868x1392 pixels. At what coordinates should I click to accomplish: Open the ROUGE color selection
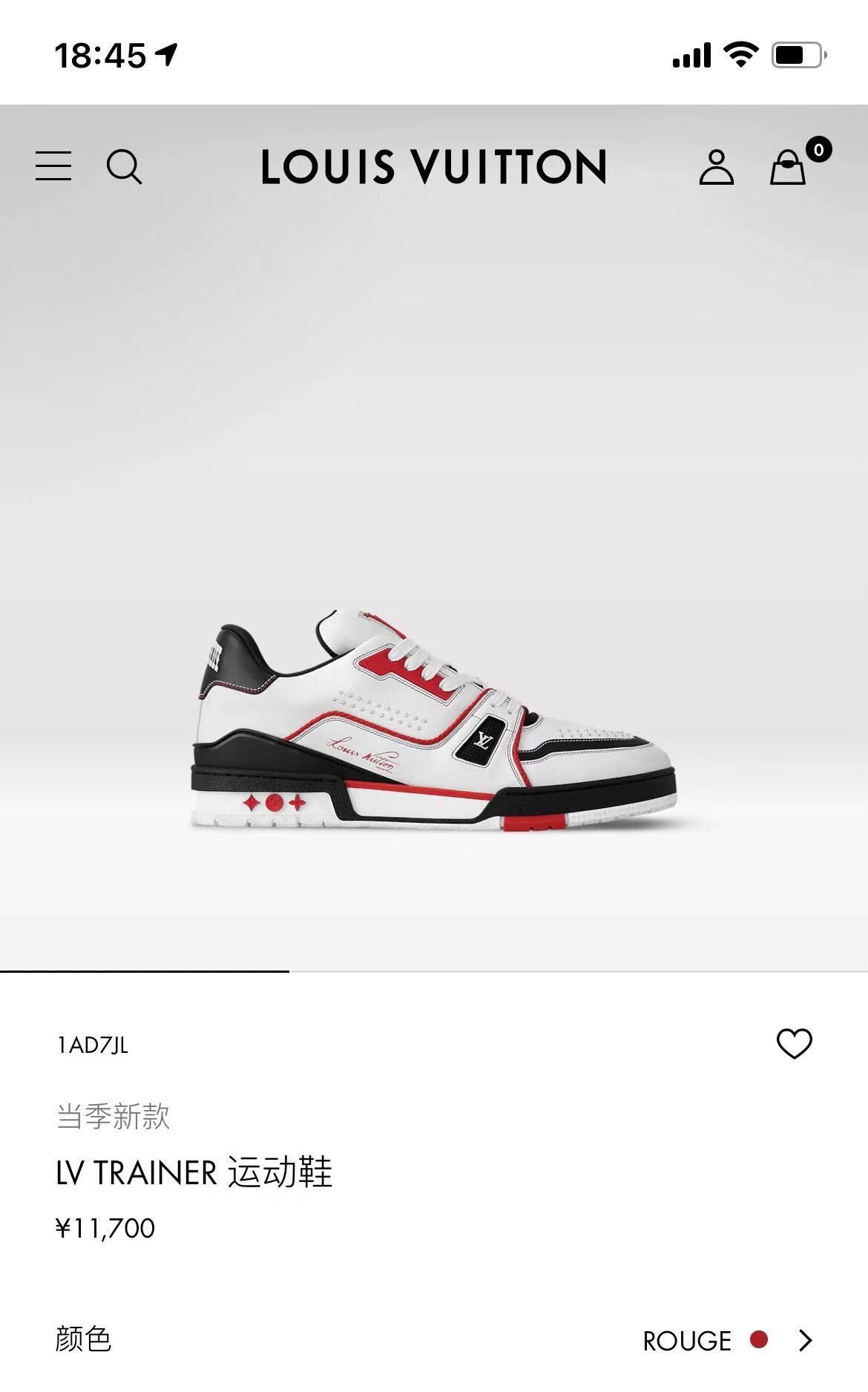(727, 1340)
